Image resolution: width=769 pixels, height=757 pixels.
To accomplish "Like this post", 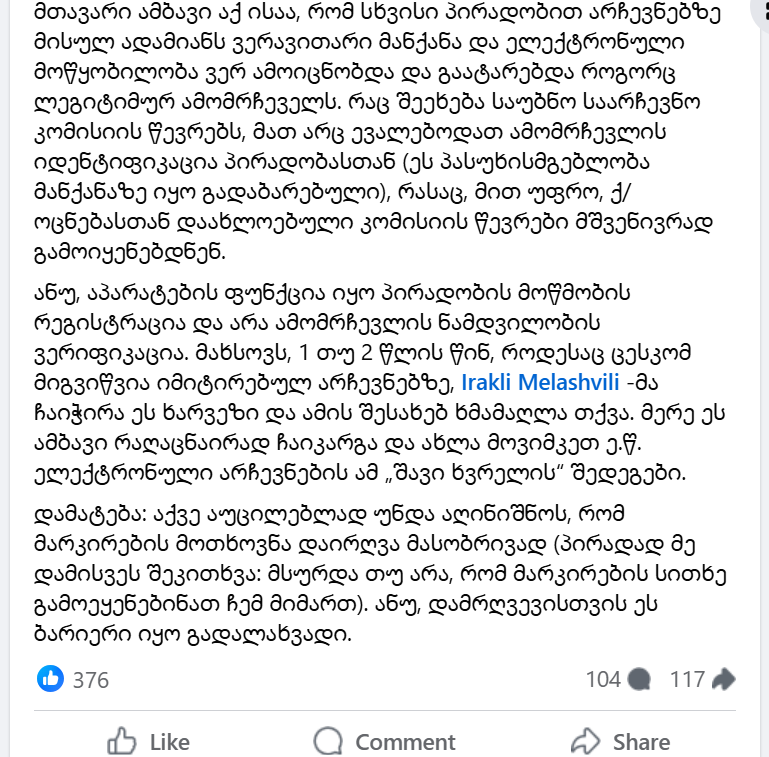I will click(x=148, y=741).
